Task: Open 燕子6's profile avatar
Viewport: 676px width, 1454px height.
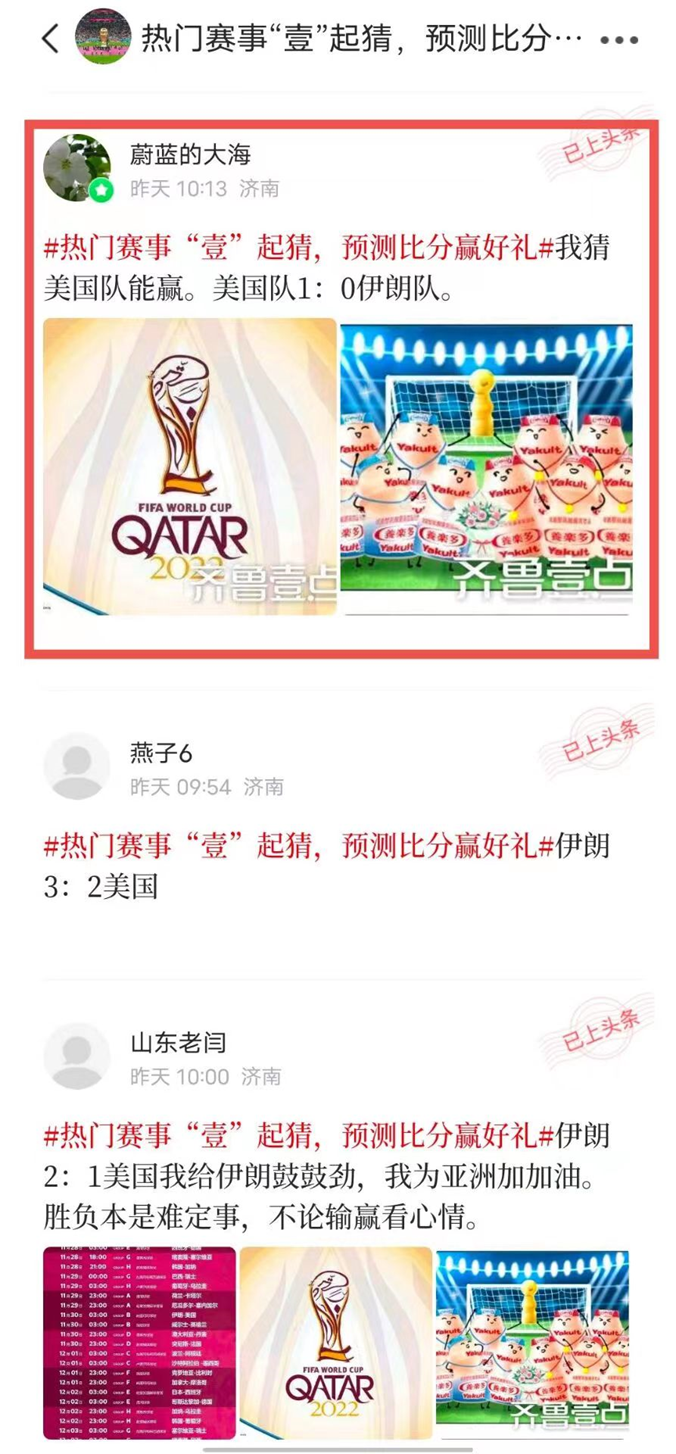Action: pos(77,767)
